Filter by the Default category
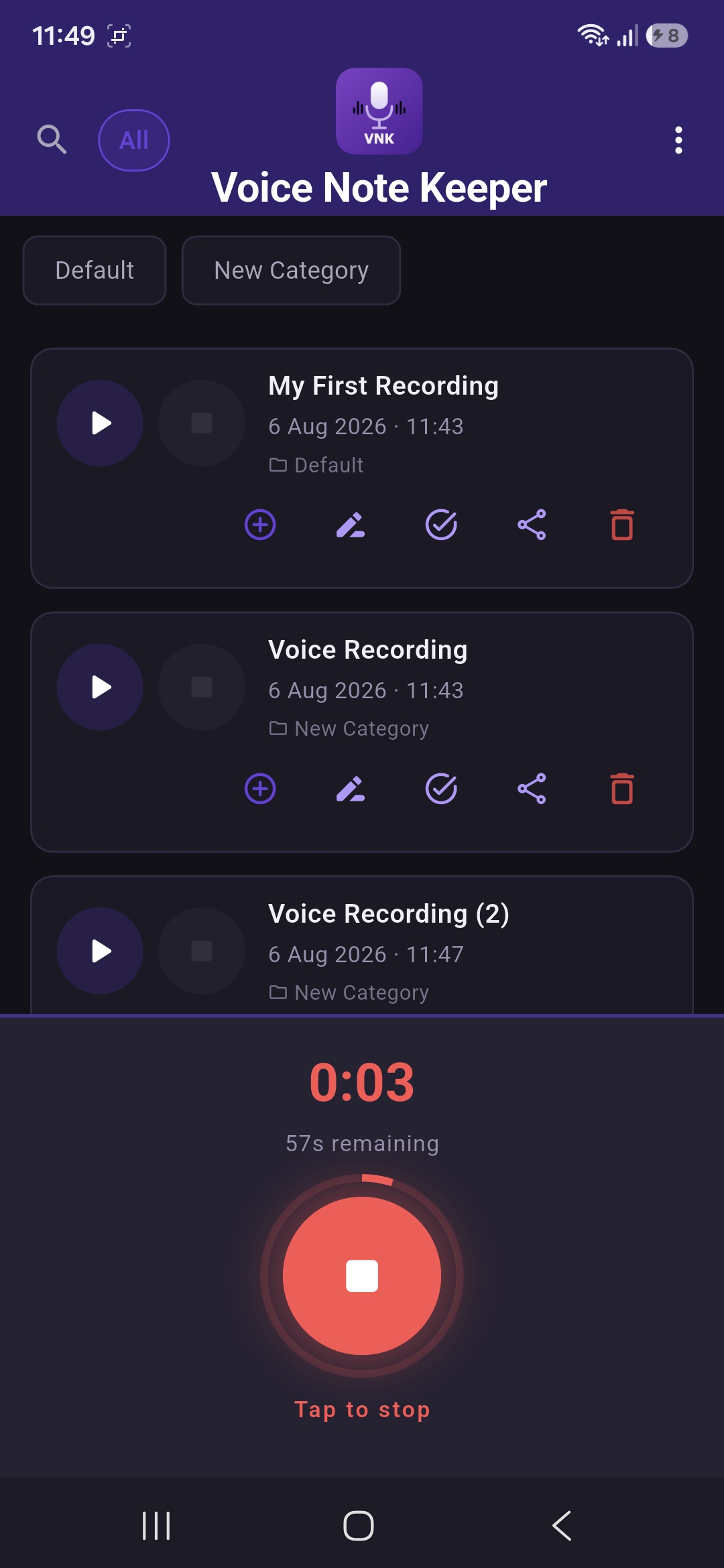This screenshot has height=1568, width=724. coord(95,270)
